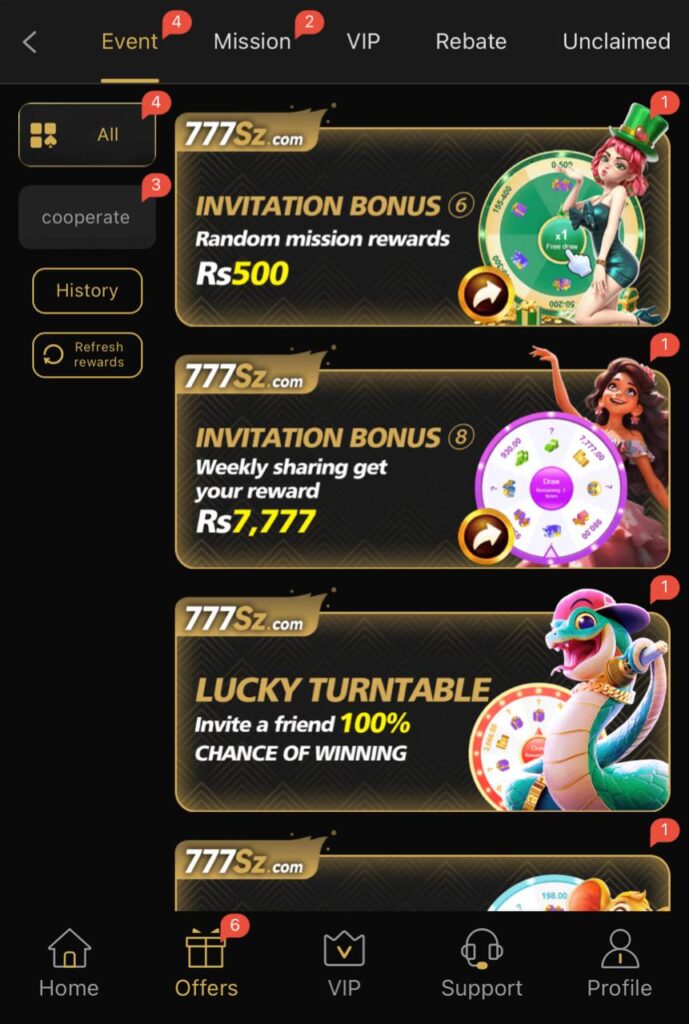Switch to the Rebate tab
689x1024 pixels.
(471, 42)
